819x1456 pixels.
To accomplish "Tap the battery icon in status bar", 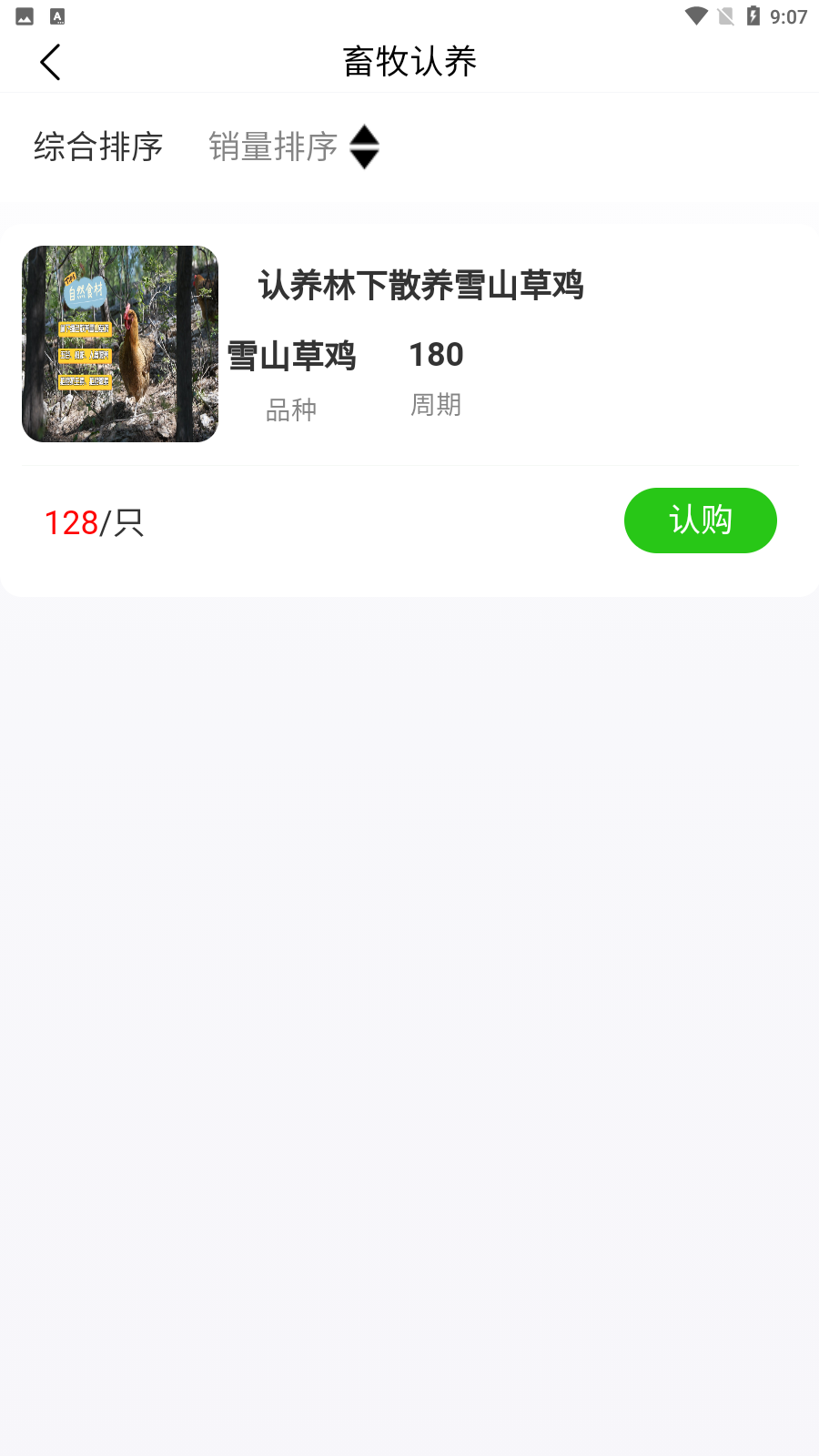I will click(752, 15).
